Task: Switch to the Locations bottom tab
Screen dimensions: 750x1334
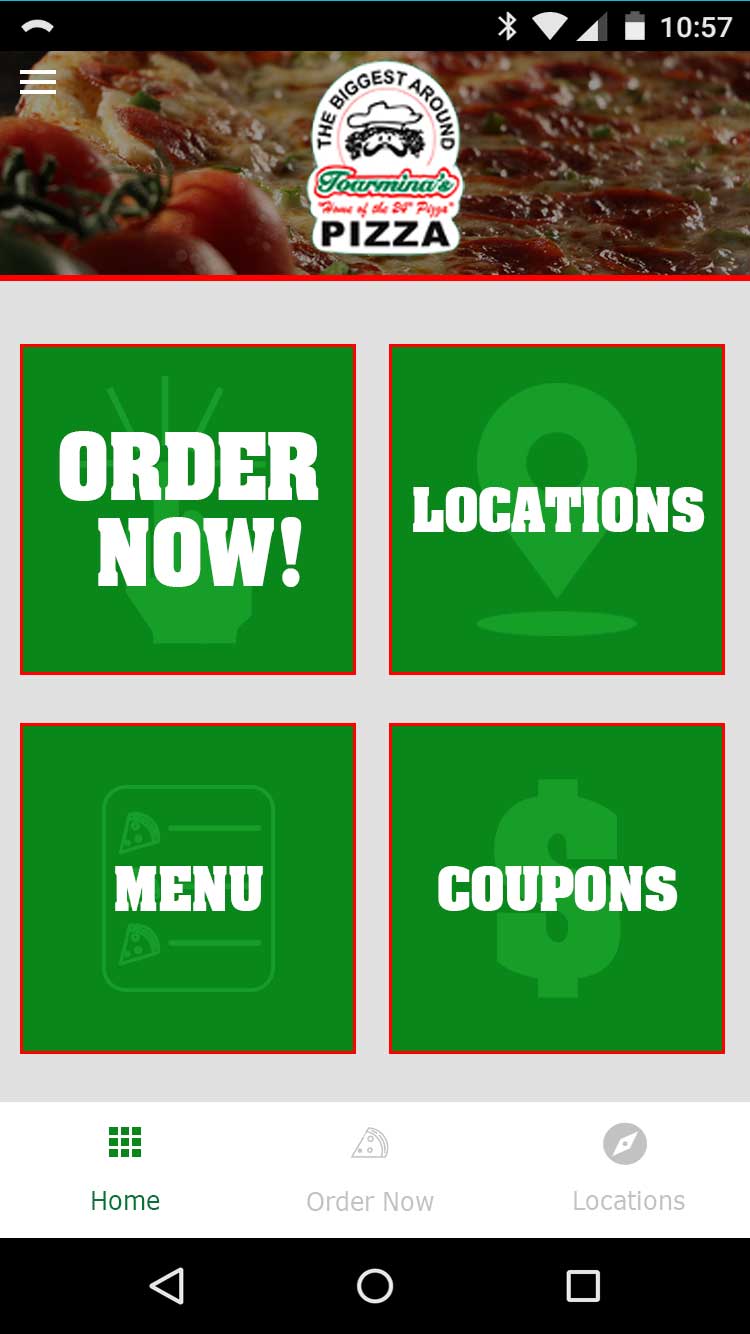Action: [x=628, y=1169]
